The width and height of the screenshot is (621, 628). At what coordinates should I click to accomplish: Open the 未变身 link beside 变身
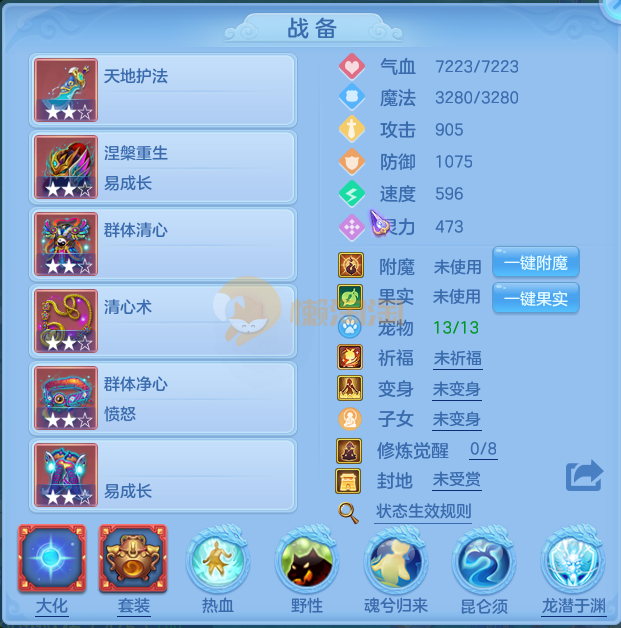pyautogui.click(x=456, y=389)
